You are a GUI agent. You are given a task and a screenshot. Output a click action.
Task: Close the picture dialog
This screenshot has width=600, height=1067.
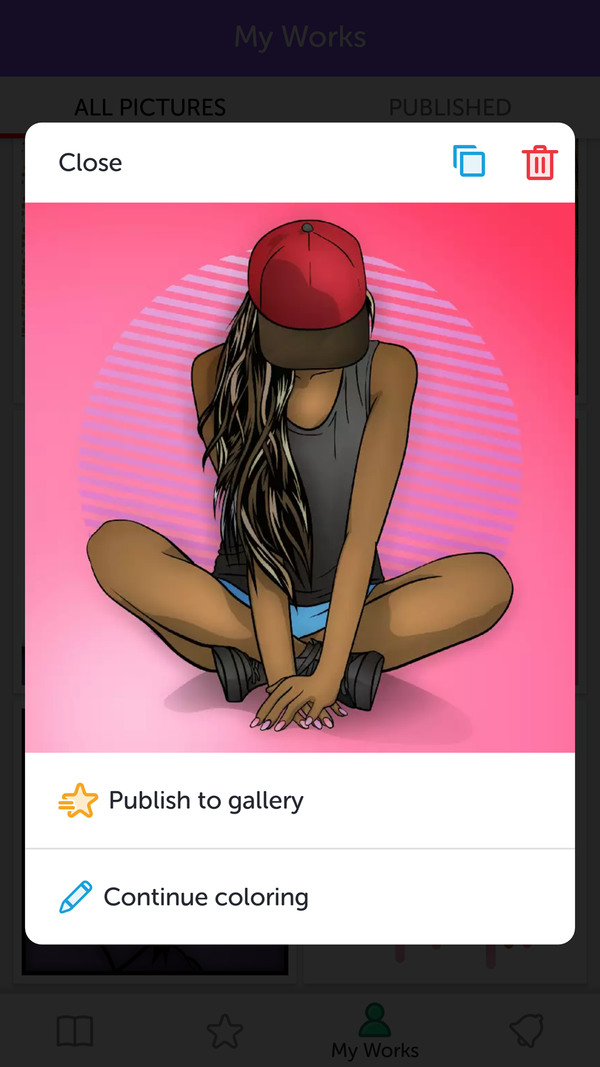(x=90, y=163)
